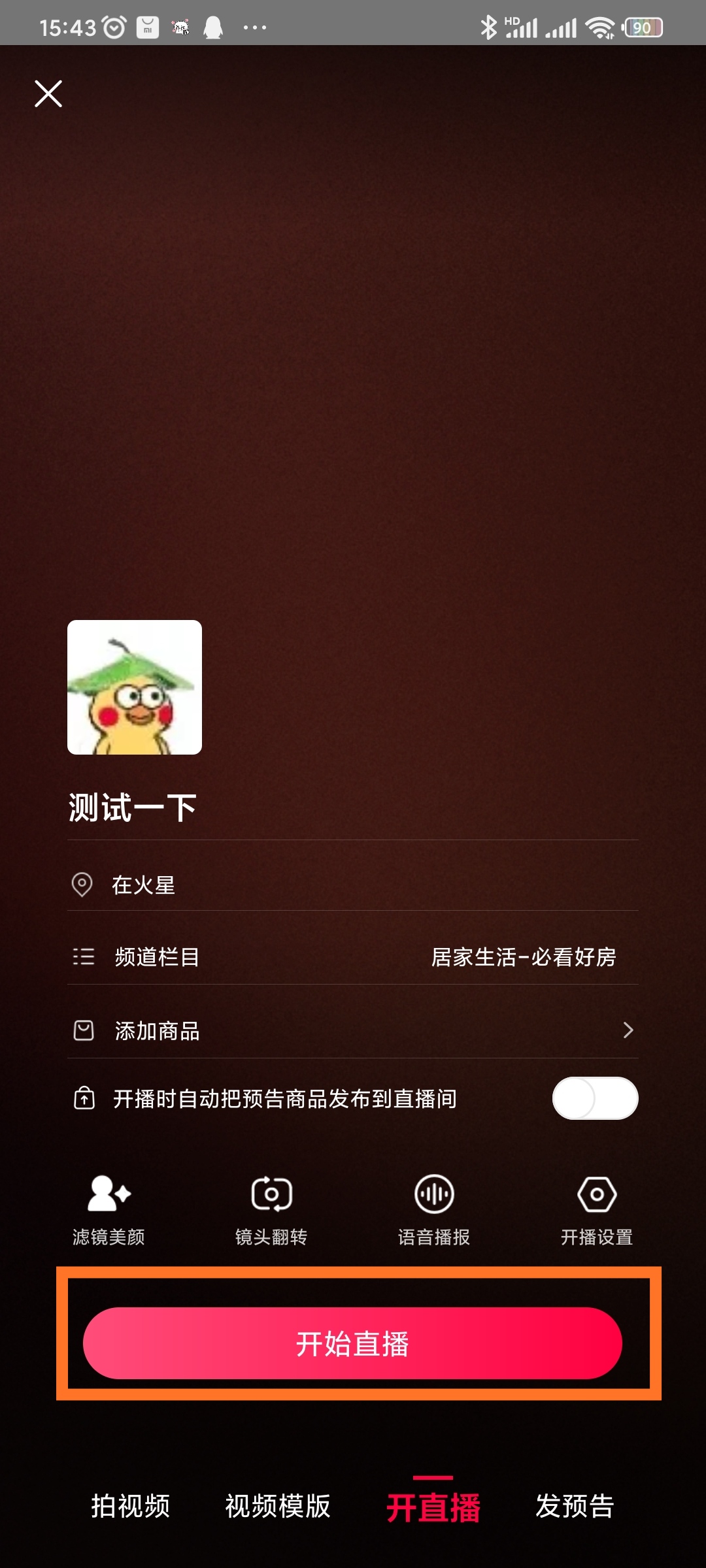Toggle auto-publish preview products on stream start
The image size is (706, 1568).
click(x=595, y=1098)
